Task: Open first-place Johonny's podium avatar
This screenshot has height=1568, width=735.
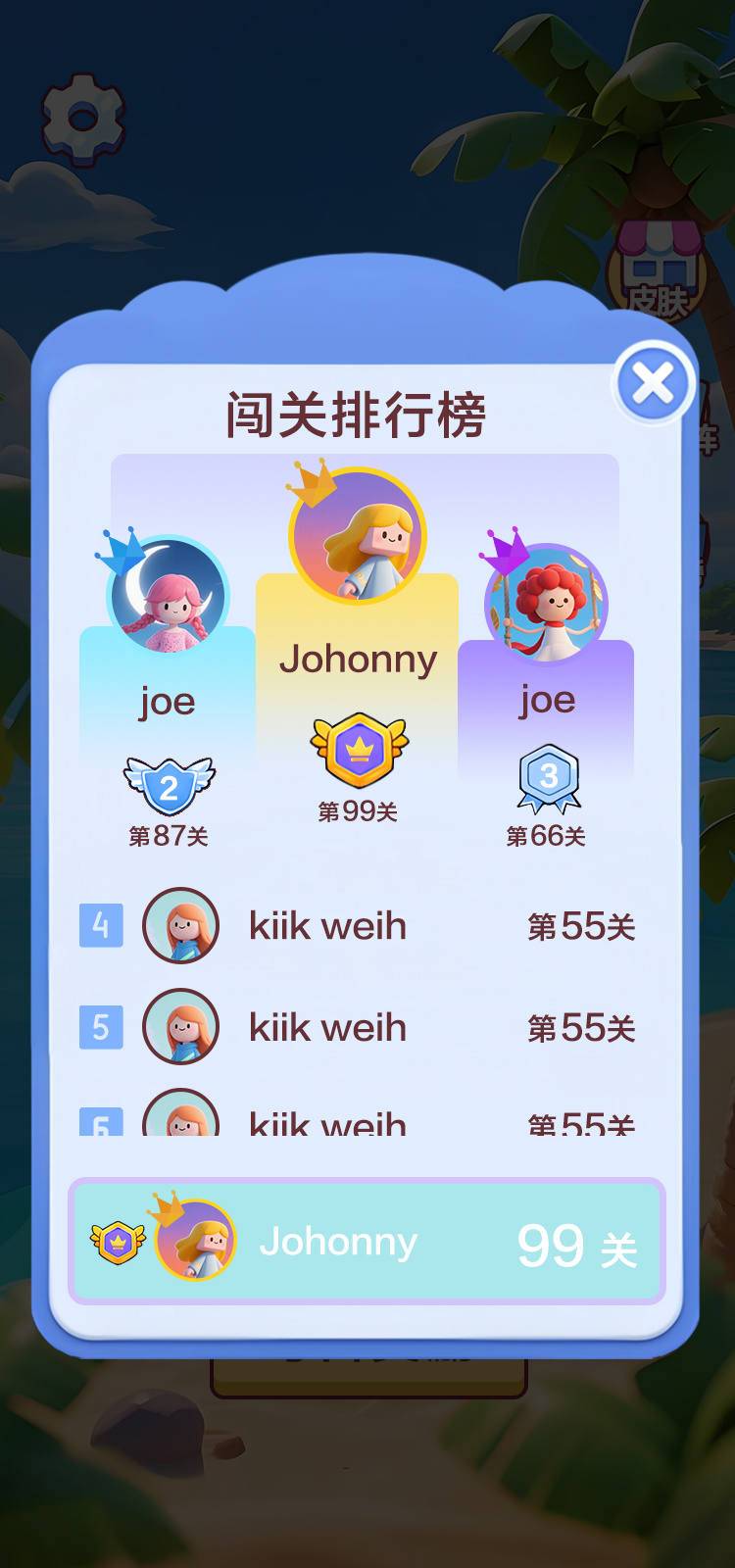Action: point(359,536)
